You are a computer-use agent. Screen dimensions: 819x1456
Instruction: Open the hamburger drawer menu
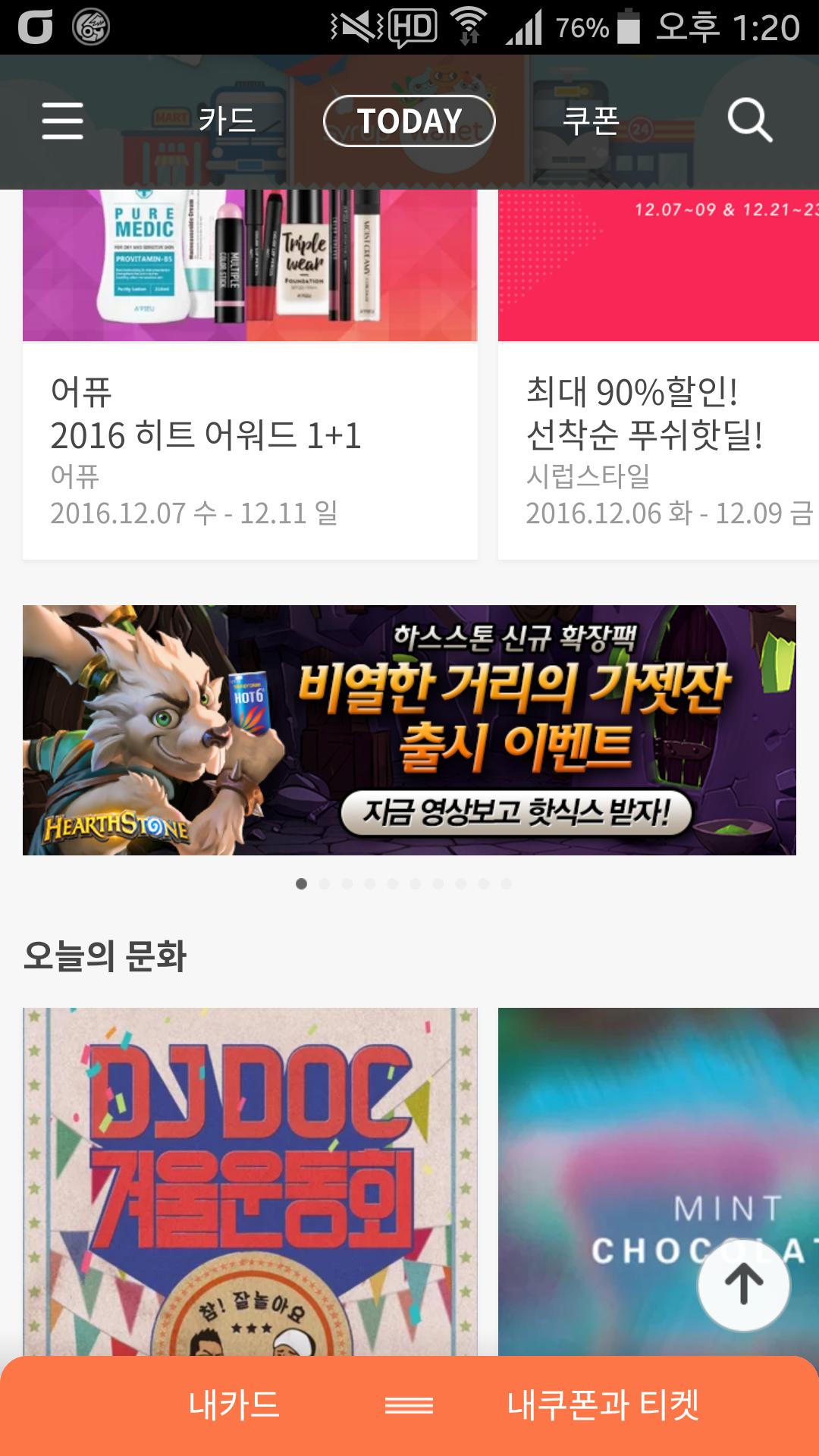tap(62, 121)
